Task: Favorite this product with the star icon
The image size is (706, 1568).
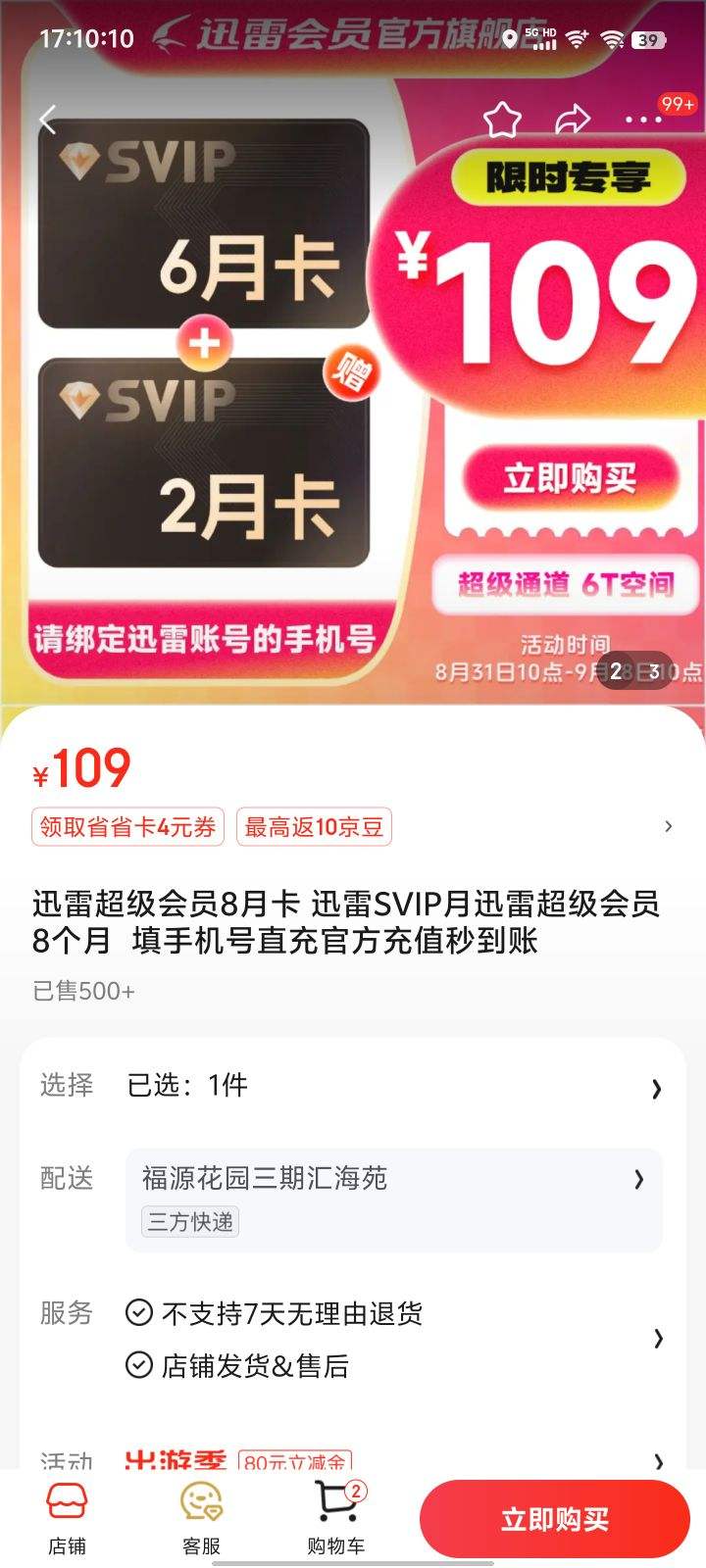Action: pyautogui.click(x=502, y=120)
